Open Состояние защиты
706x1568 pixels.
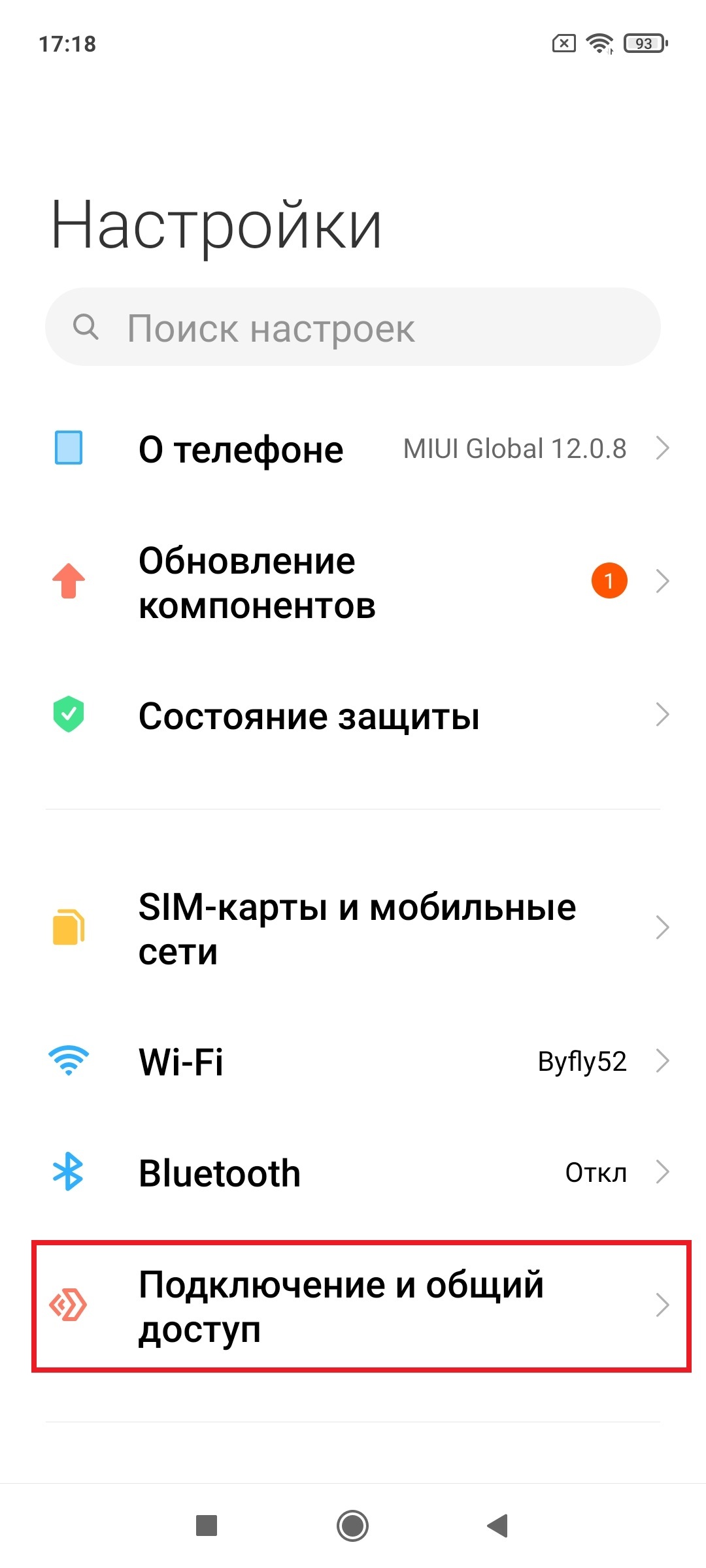353,715
